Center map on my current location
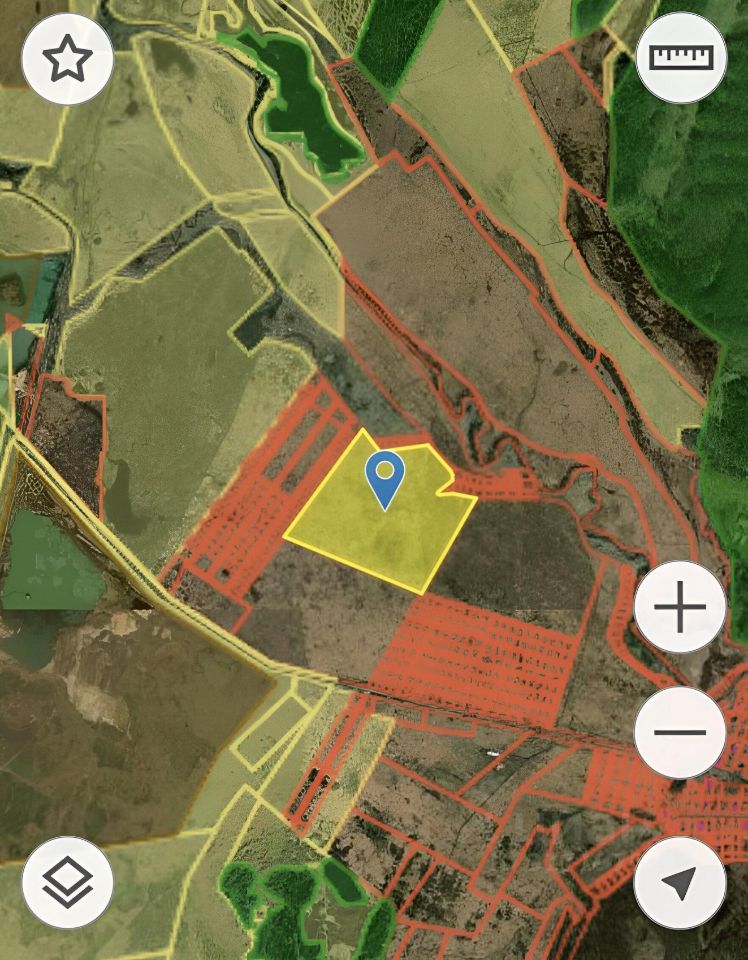The image size is (748, 960). pos(680,883)
